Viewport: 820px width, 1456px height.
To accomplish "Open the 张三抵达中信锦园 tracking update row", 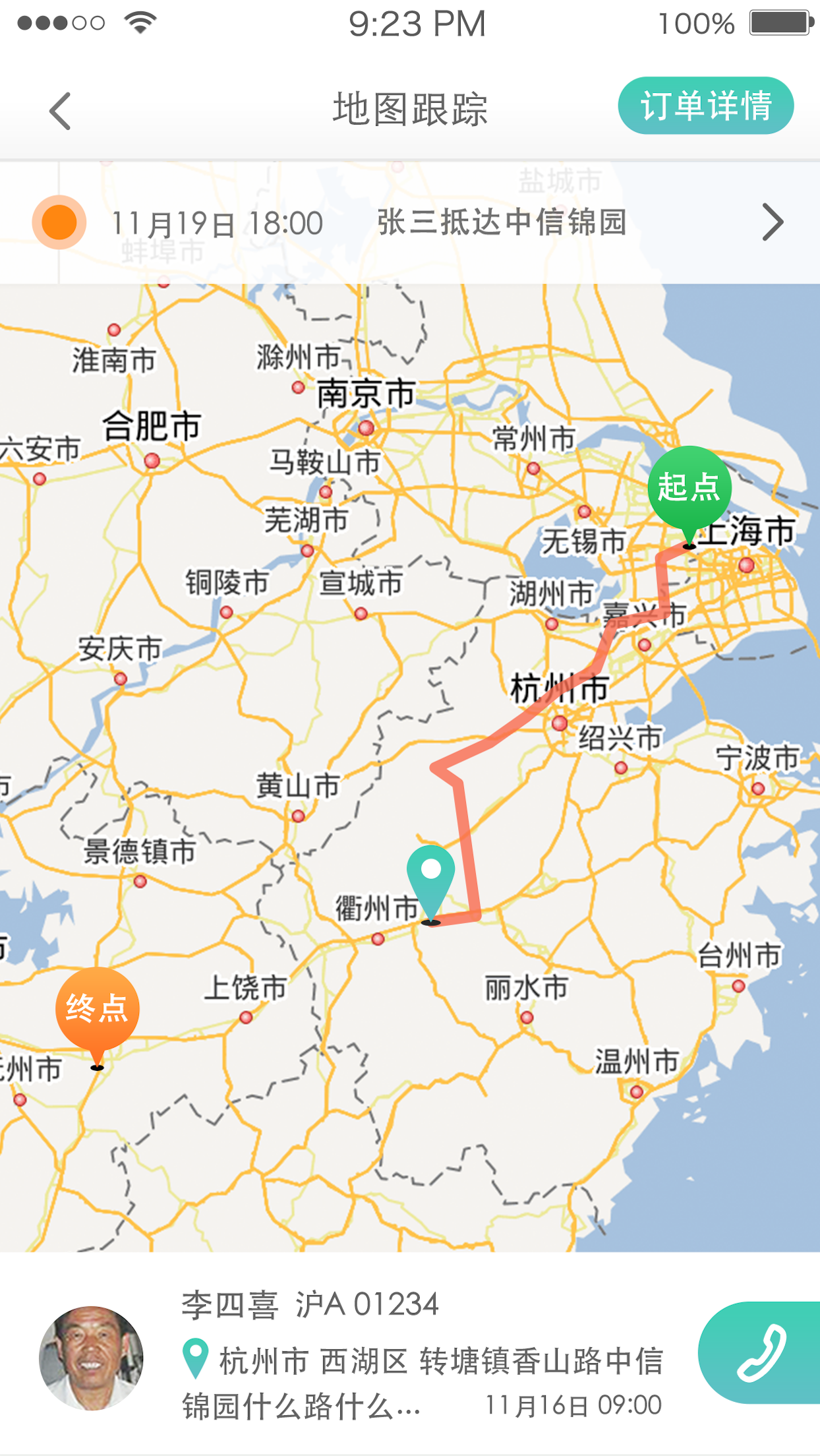I will tap(410, 223).
